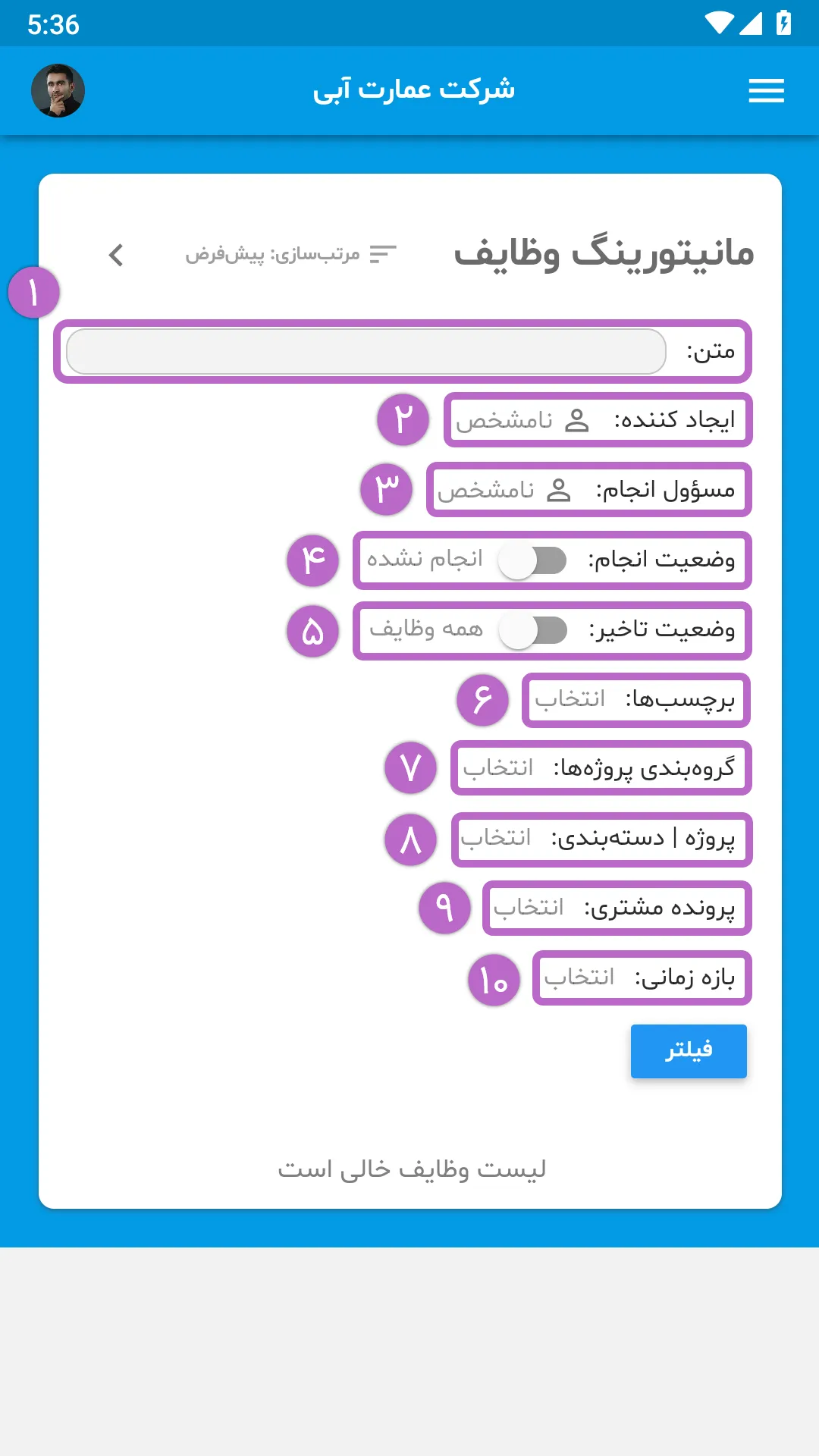Viewport: 819px width, 1456px height.
Task: Choose گروه‌بندی پروژه‌ها option
Action: click(498, 768)
